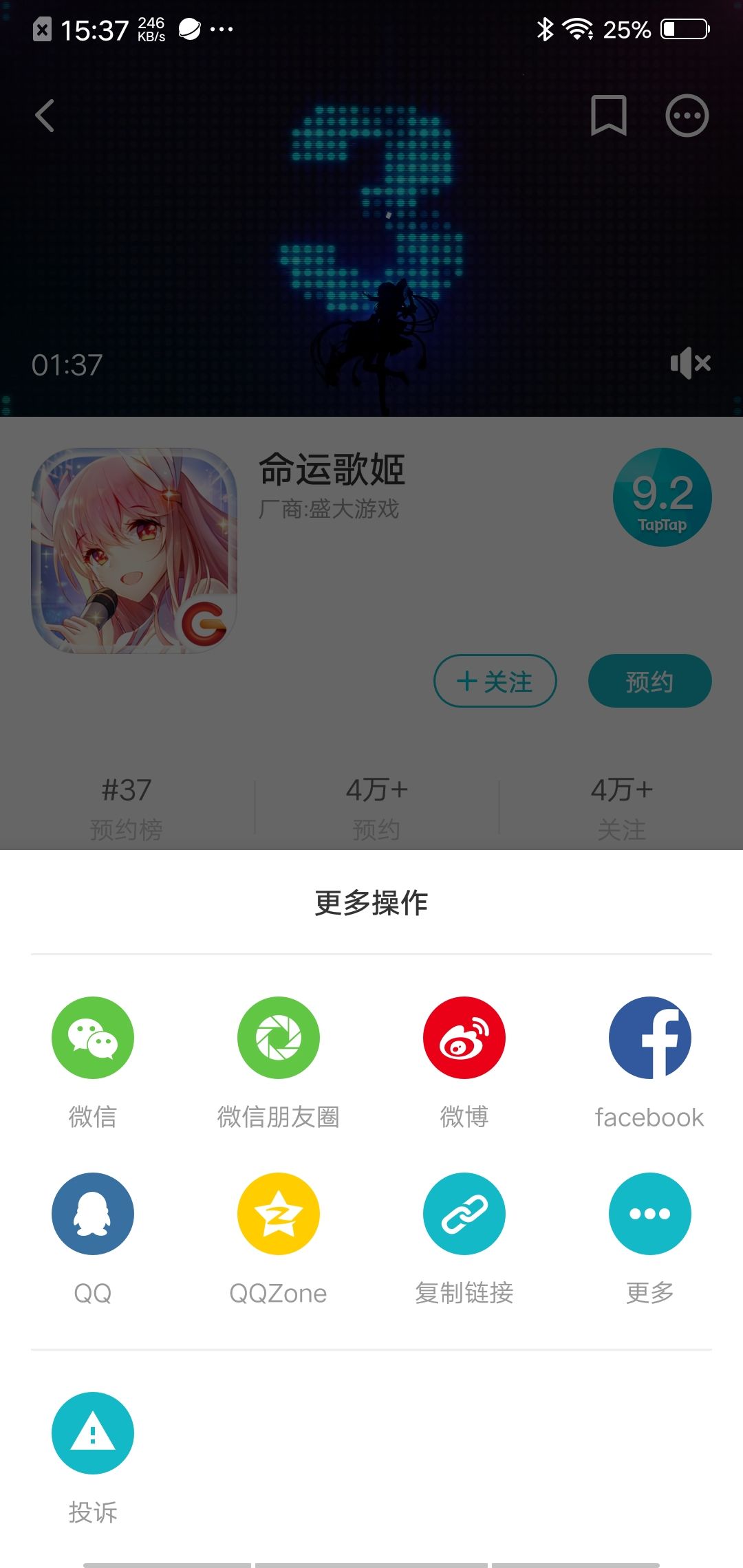Go back with the back arrow
This screenshot has height=1568, width=743.
click(x=44, y=116)
